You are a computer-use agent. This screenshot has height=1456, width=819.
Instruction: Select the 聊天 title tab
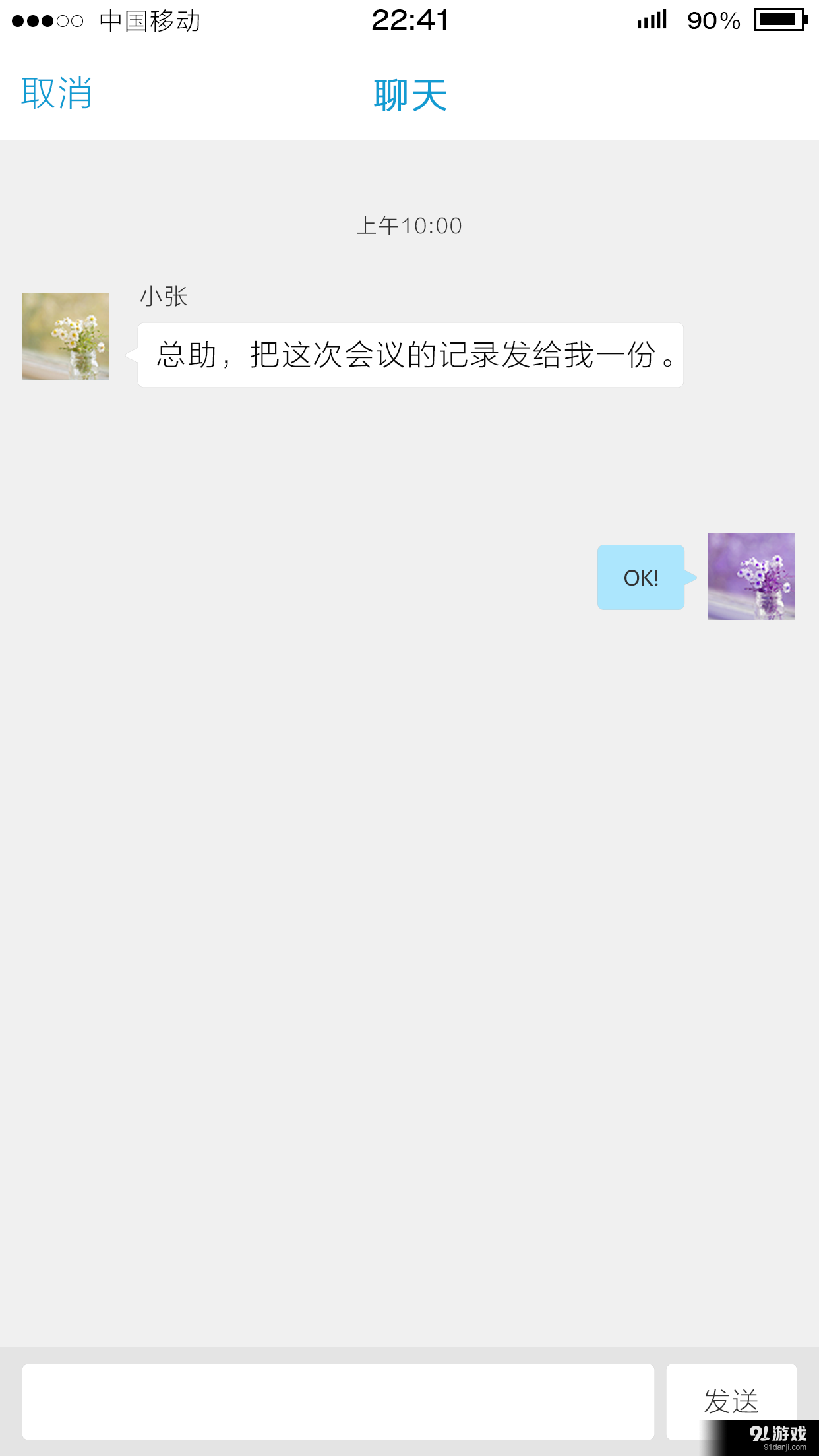click(x=409, y=94)
